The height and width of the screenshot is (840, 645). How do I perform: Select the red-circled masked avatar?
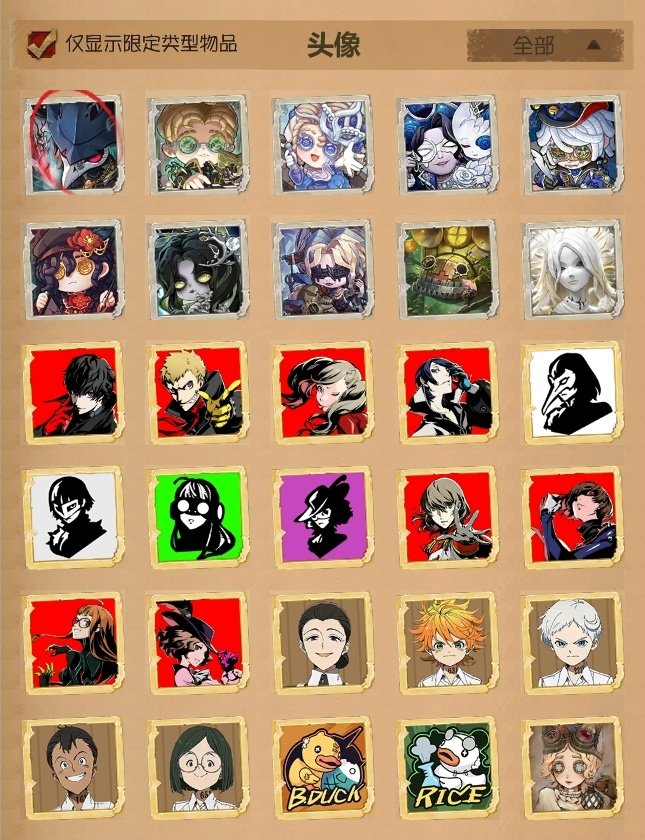point(73,143)
